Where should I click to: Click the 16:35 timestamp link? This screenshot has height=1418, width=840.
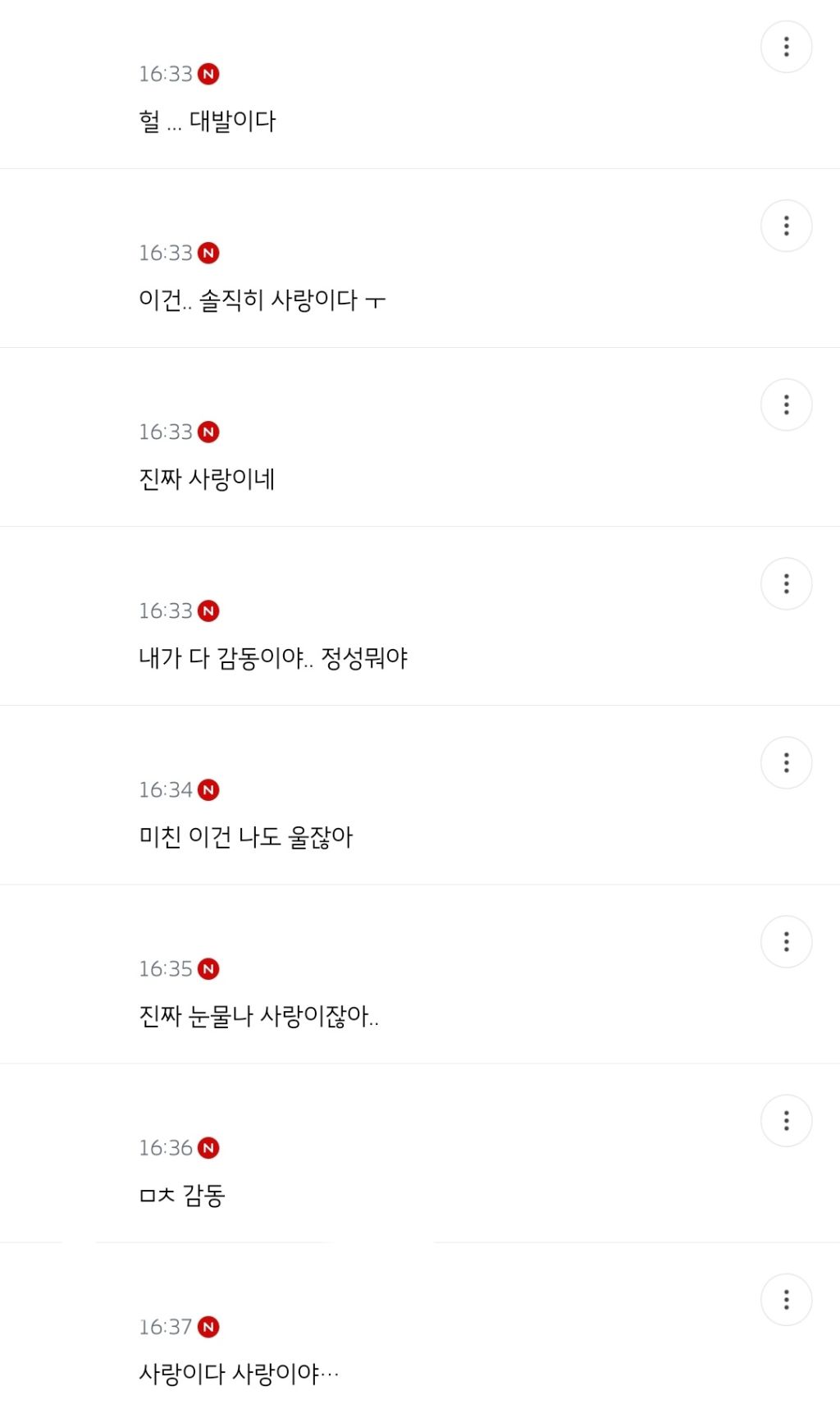164,968
